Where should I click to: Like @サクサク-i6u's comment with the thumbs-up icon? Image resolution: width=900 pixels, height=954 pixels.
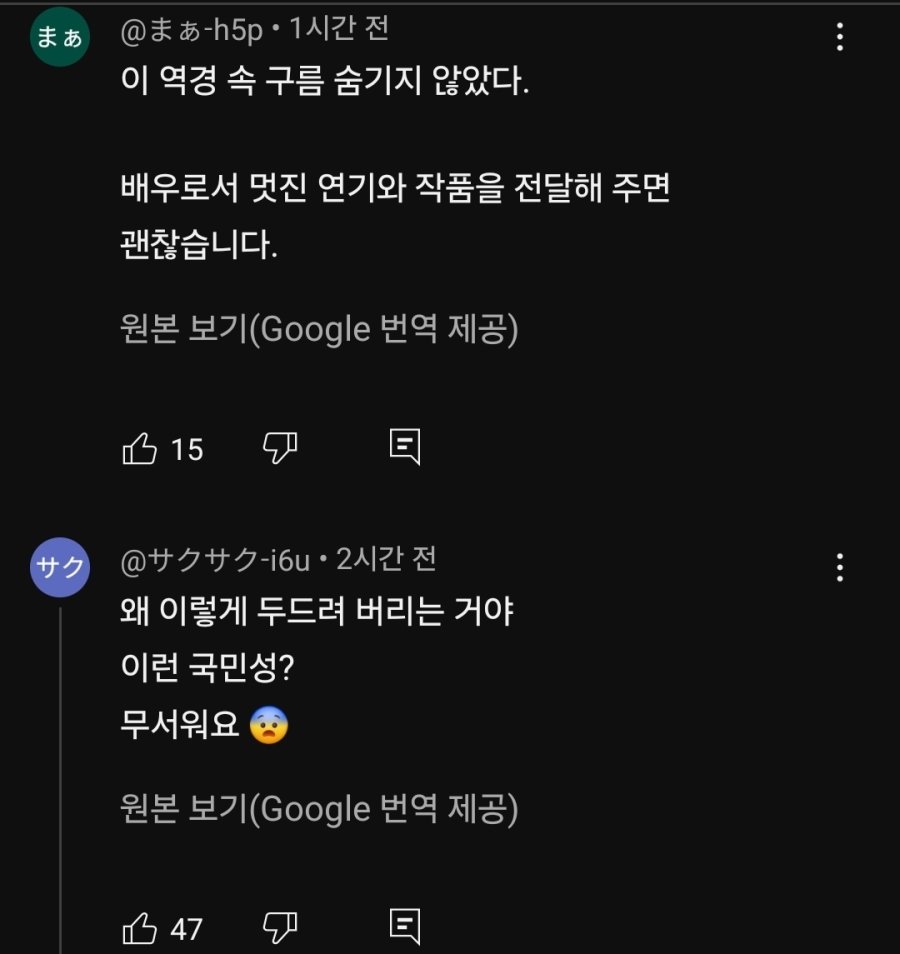(143, 928)
